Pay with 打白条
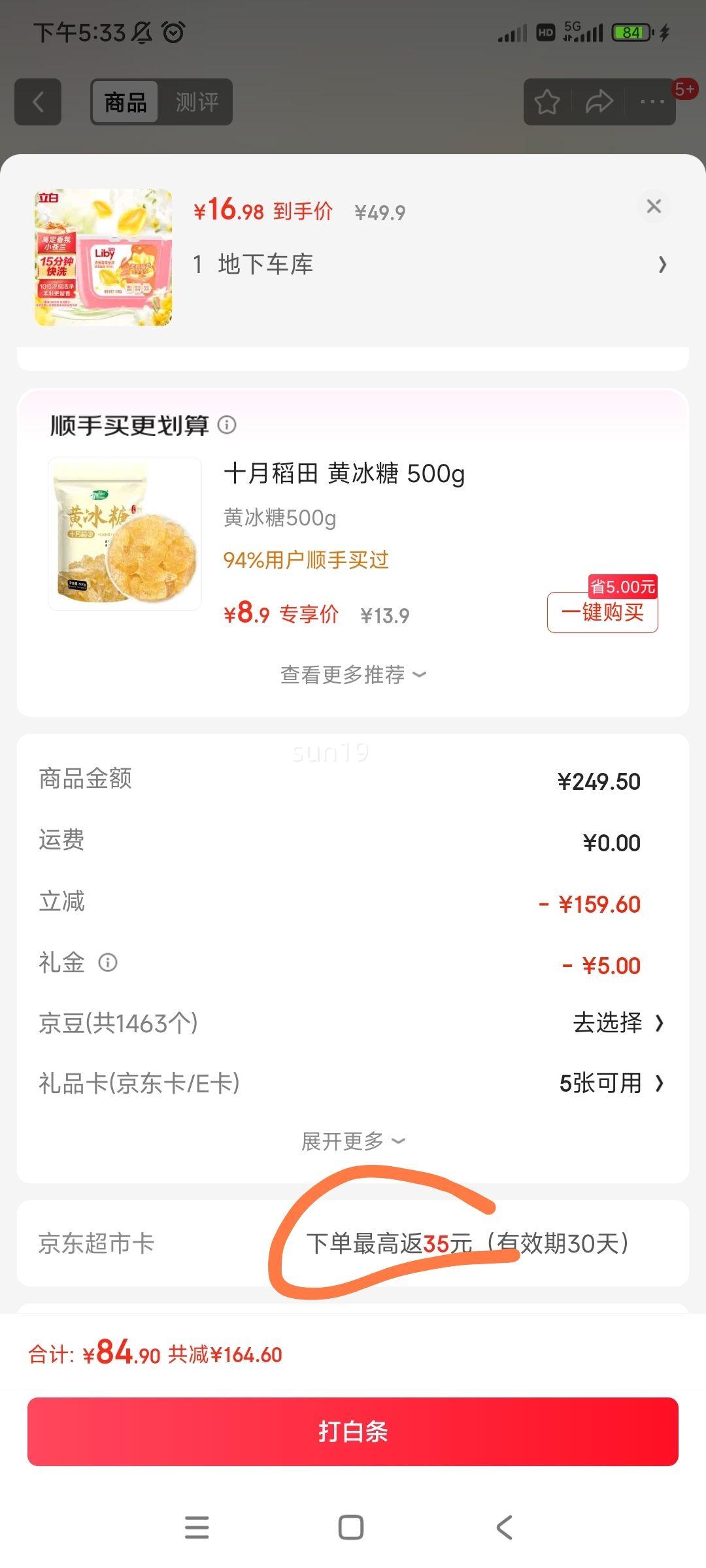 (x=353, y=1431)
